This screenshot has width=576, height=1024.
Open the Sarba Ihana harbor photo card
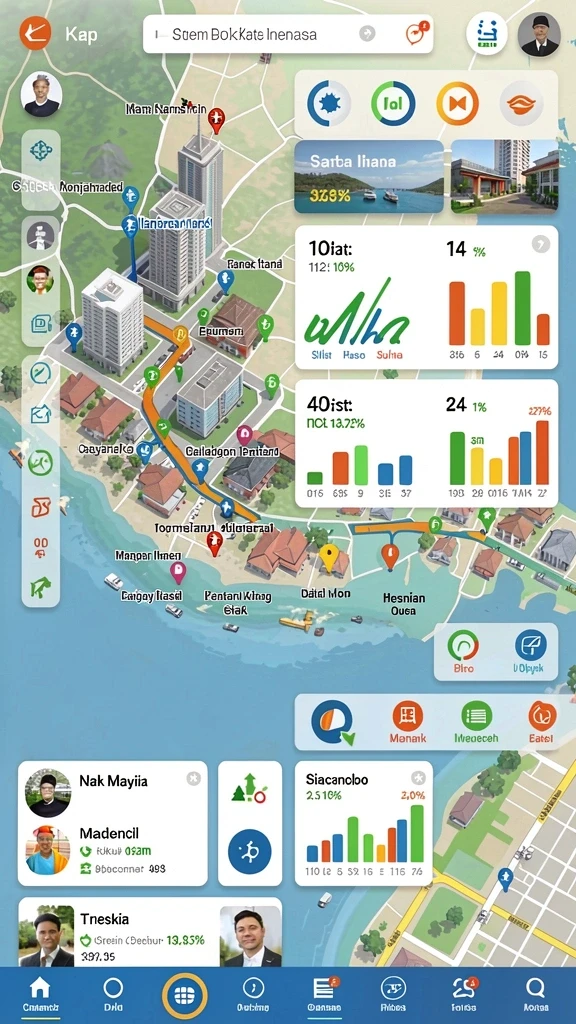(x=369, y=176)
